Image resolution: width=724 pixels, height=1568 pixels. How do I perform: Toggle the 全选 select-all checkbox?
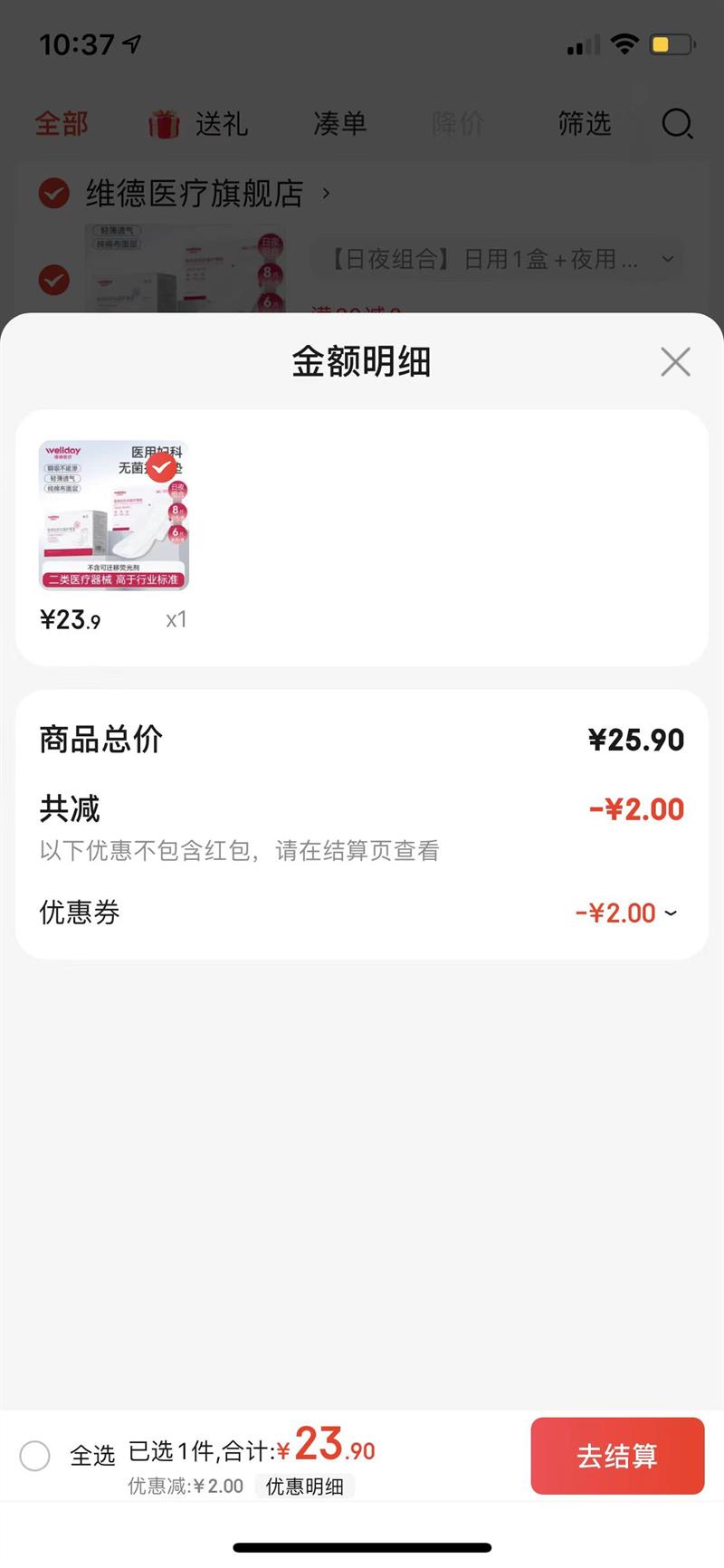pos(35,1456)
